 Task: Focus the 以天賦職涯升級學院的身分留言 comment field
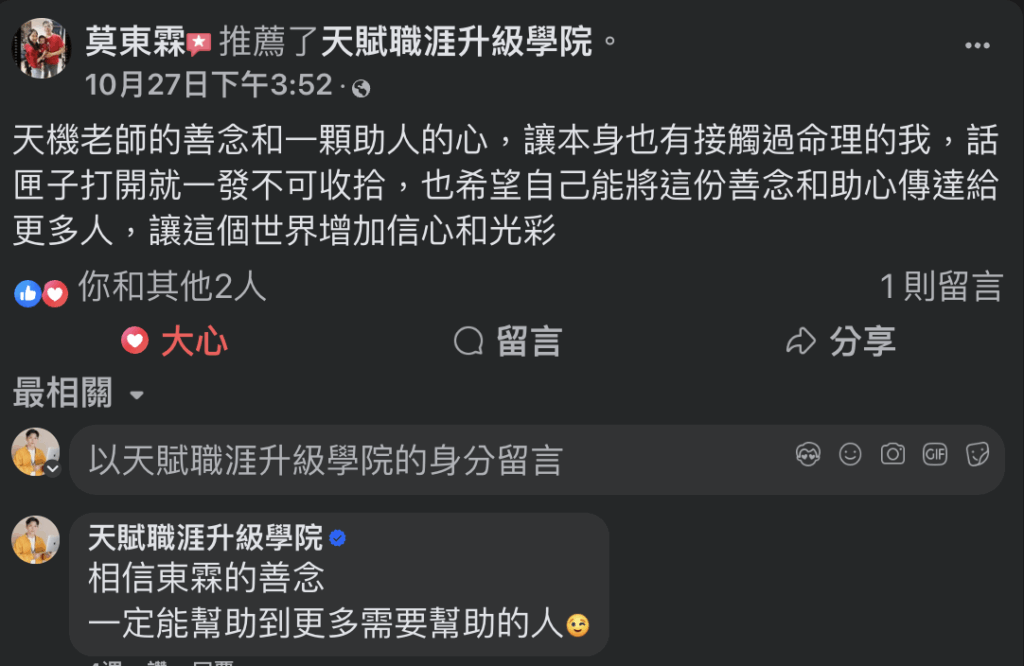tap(420, 460)
